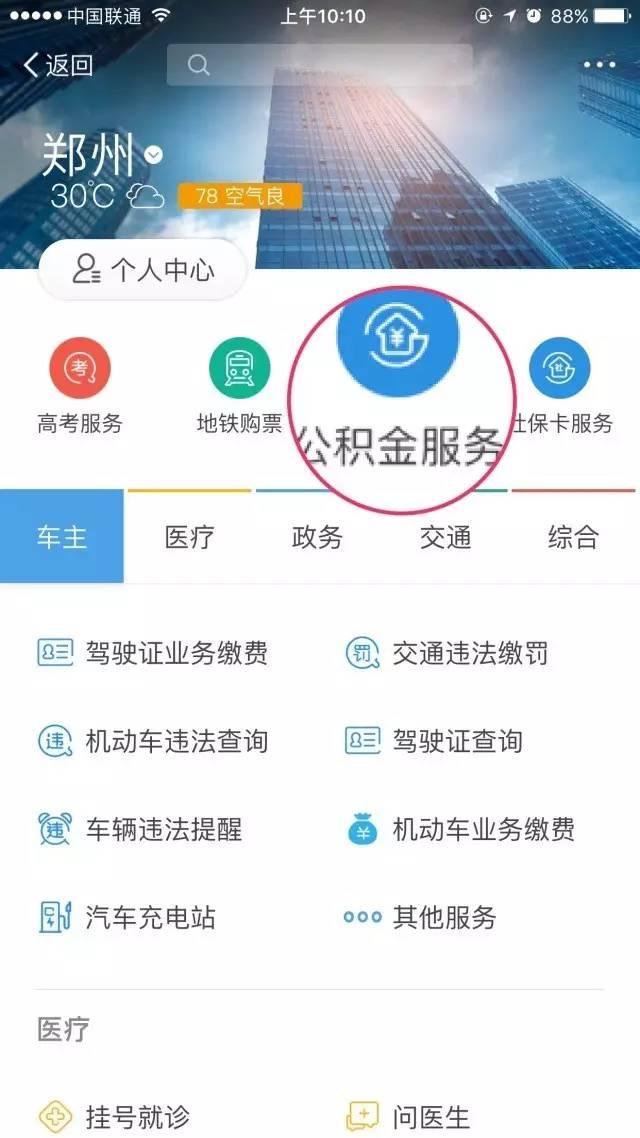Open 交通违法缴罚
Image resolution: width=640 pixels, height=1138 pixels.
(x=448, y=654)
